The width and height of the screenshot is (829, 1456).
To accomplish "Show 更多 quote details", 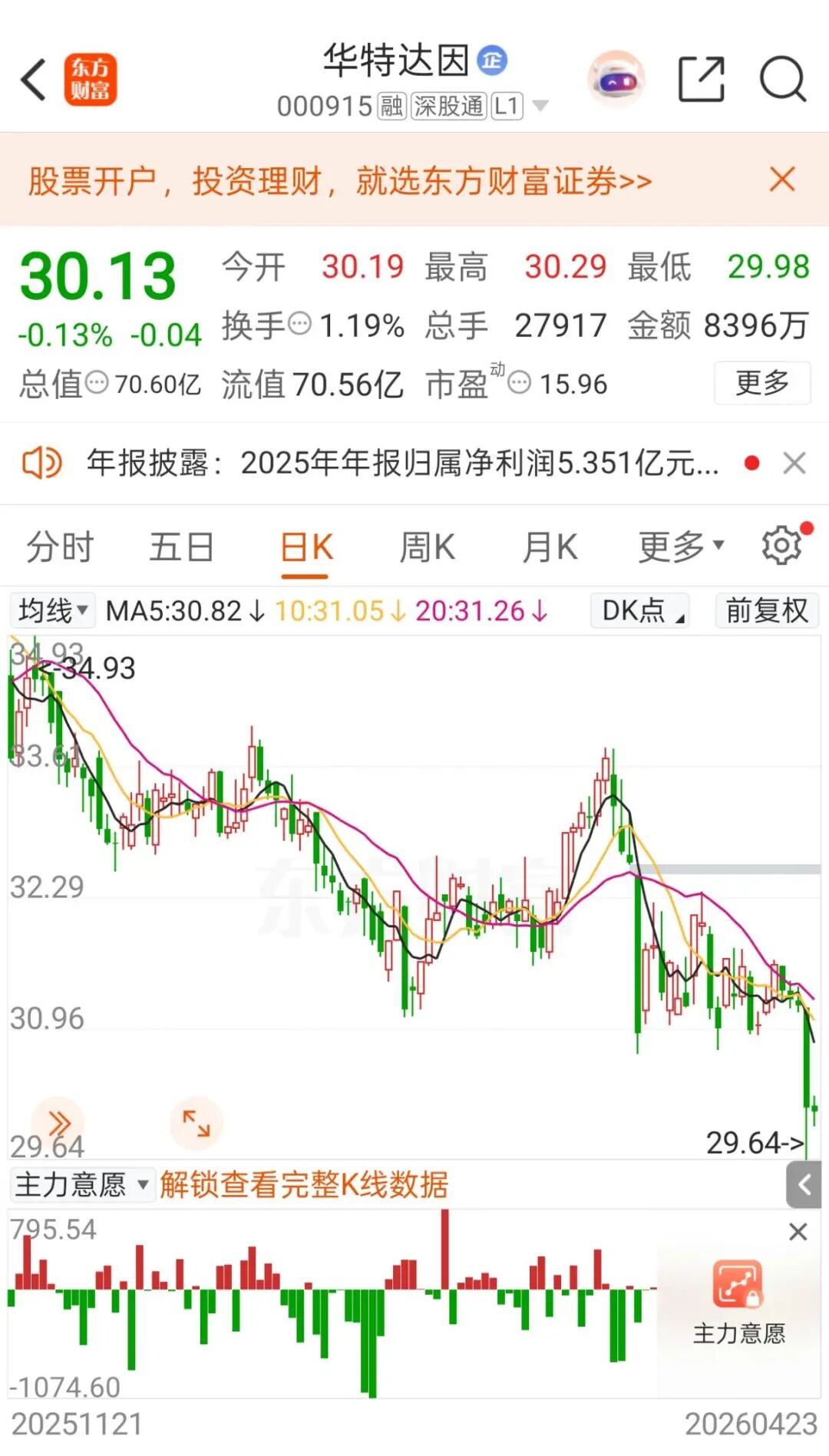I will 761,382.
